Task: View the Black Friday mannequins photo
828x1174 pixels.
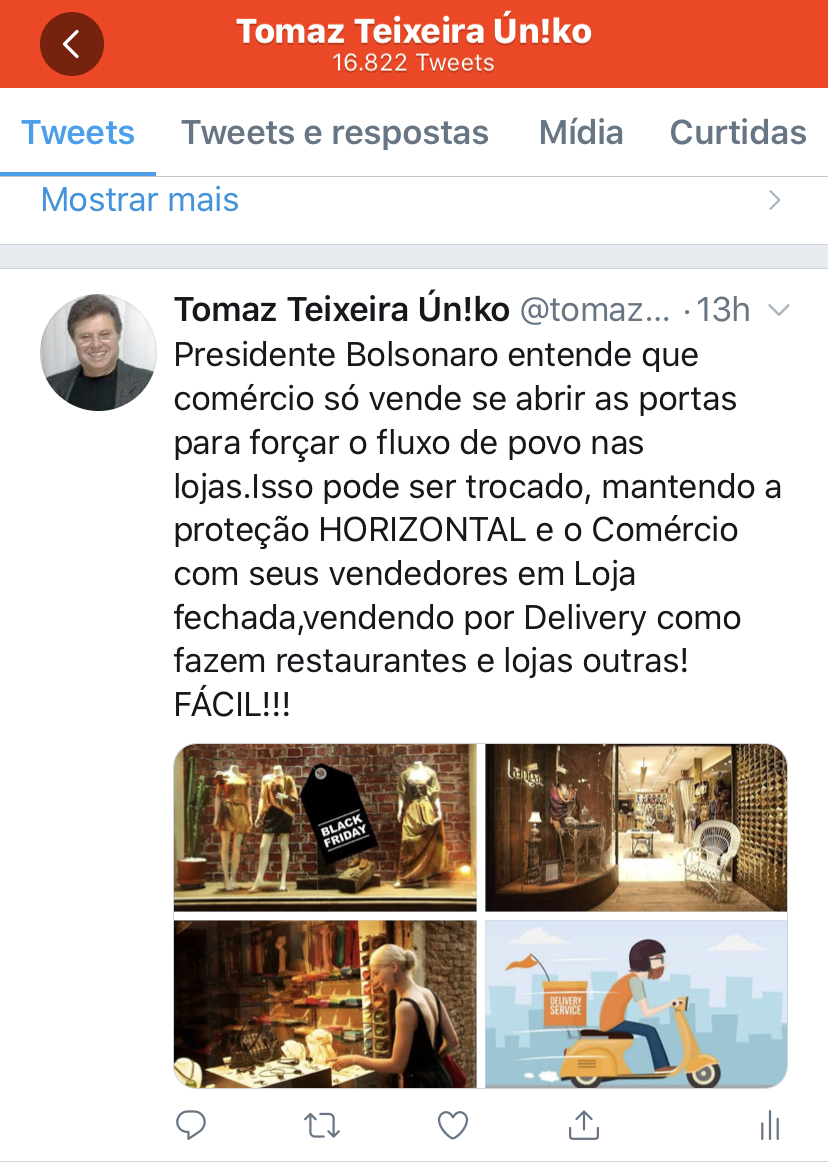Action: tap(326, 827)
